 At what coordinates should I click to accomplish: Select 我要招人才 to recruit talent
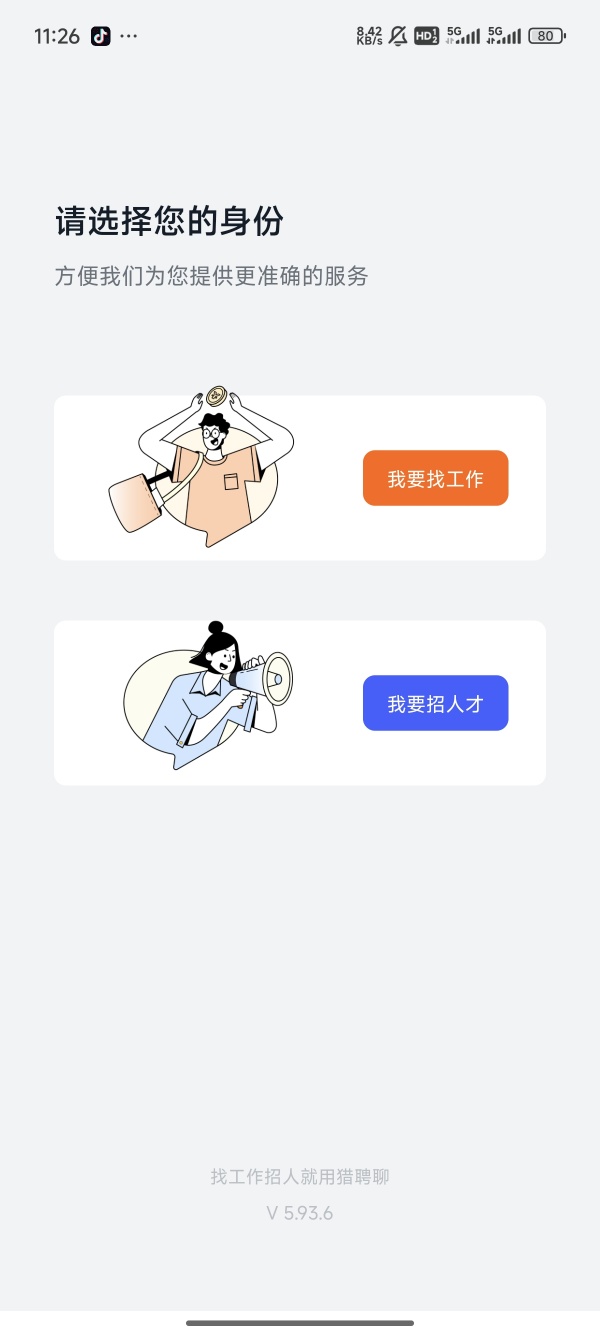(x=435, y=703)
